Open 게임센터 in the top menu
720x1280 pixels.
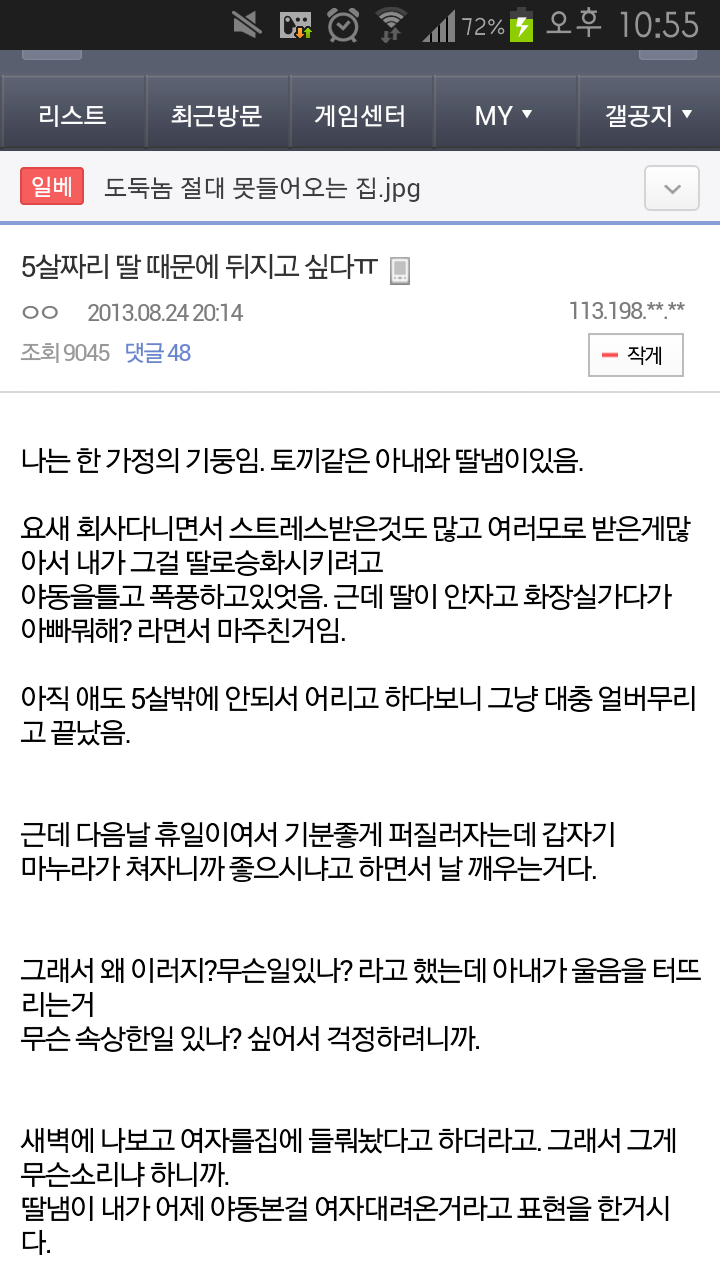click(360, 116)
